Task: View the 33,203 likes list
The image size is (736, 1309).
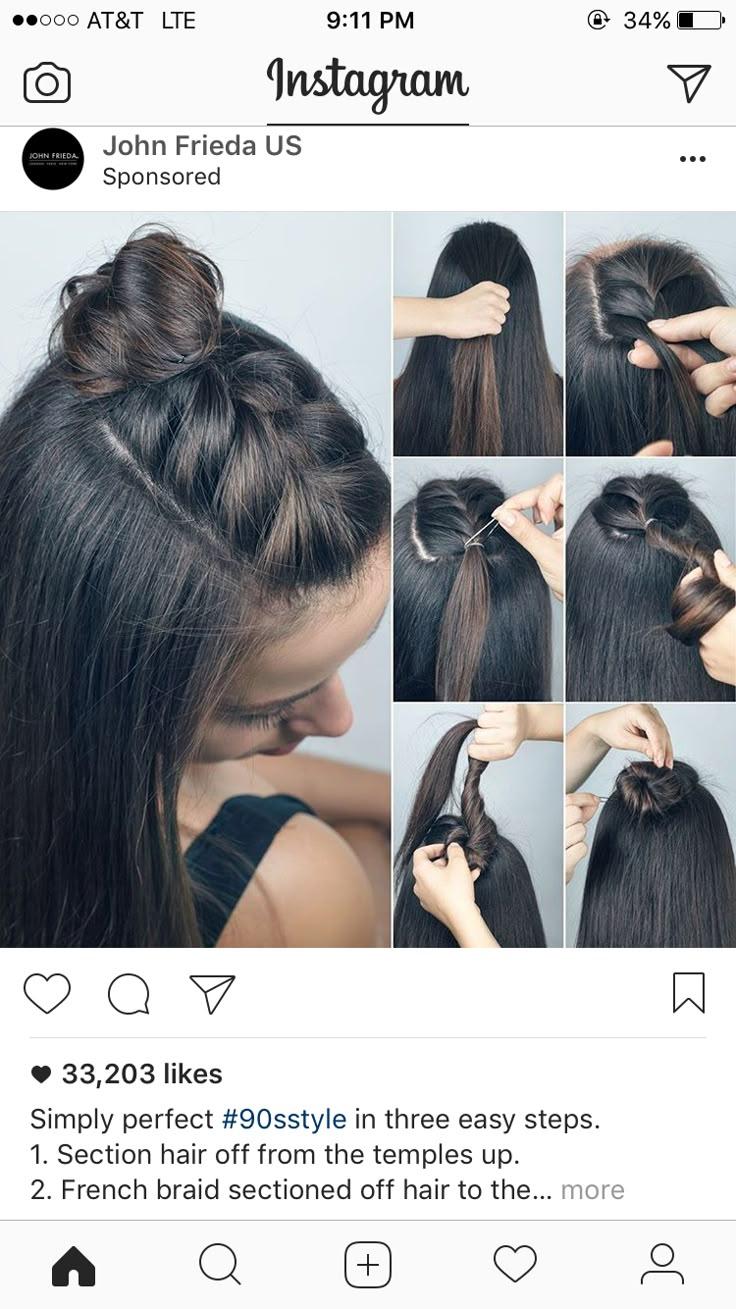Action: pyautogui.click(x=127, y=1074)
